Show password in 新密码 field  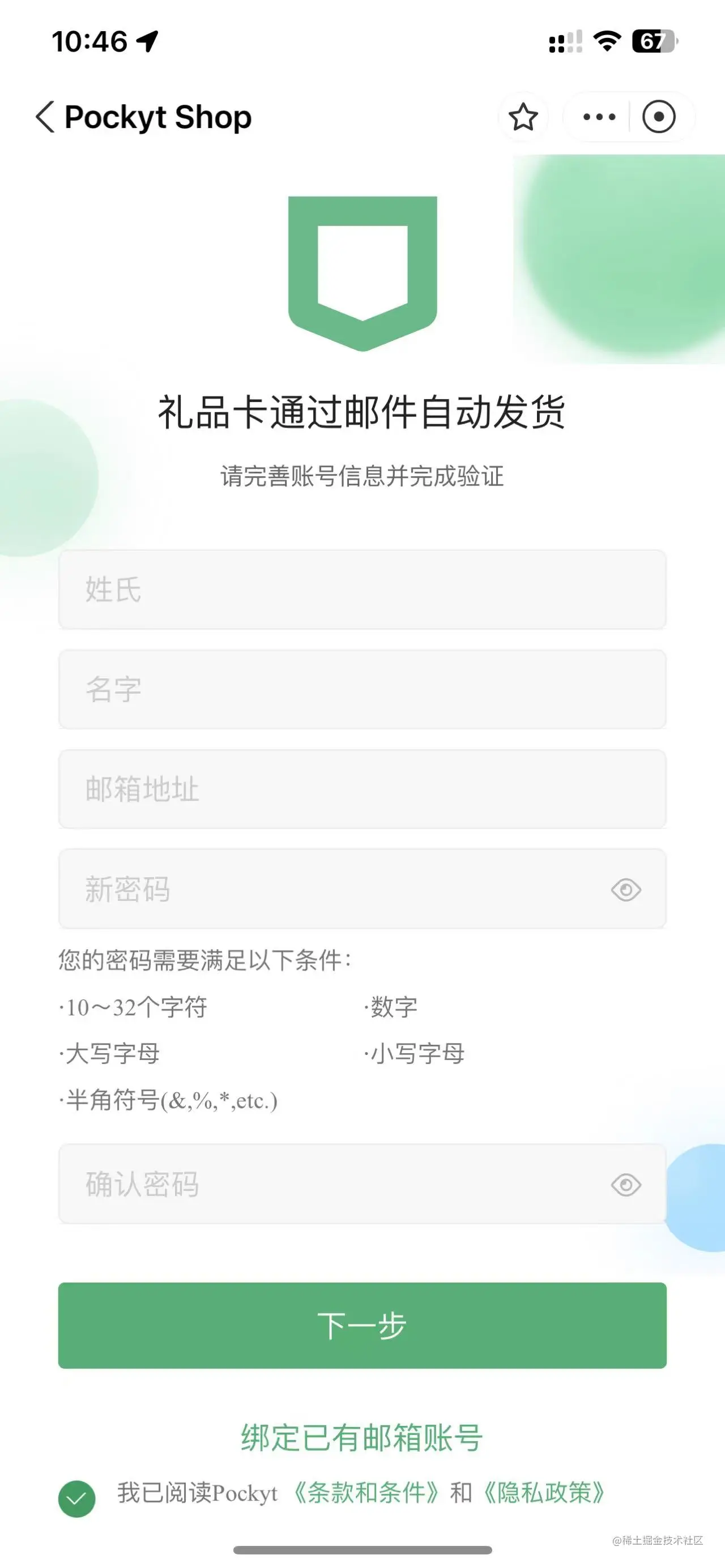pos(626,890)
